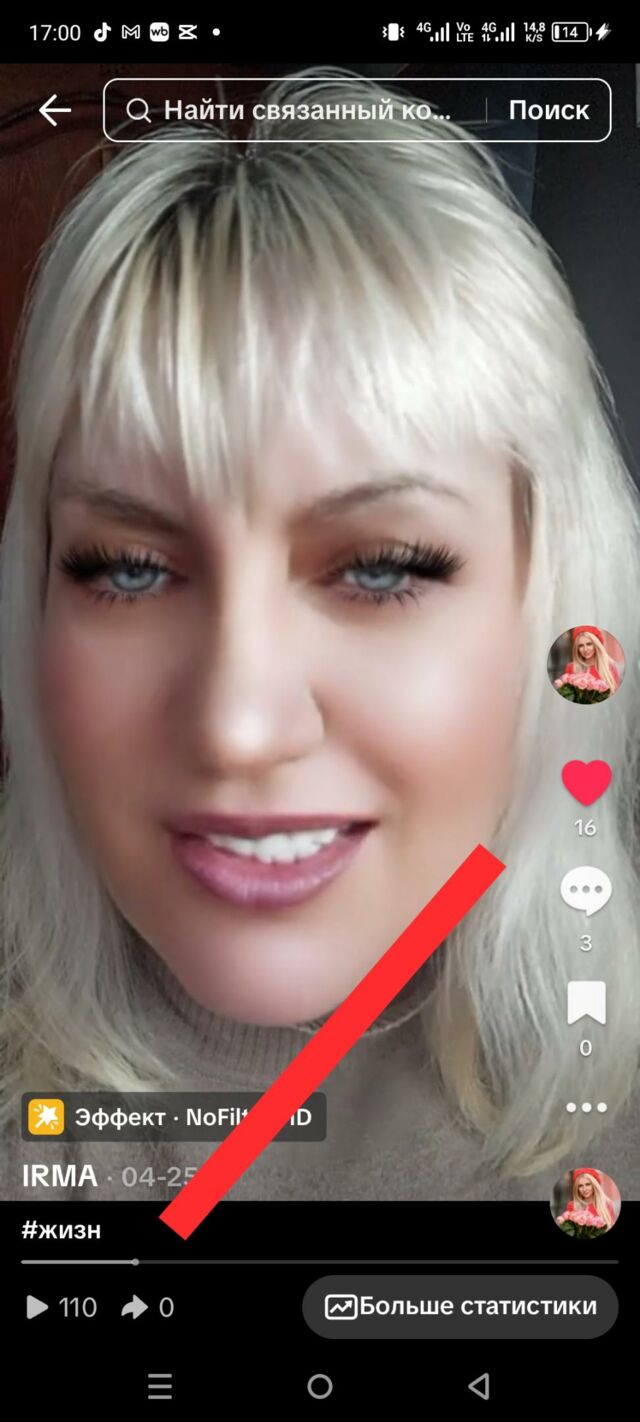Open Больше статистики analytics
This screenshot has height=1422, width=640.
coord(460,1306)
